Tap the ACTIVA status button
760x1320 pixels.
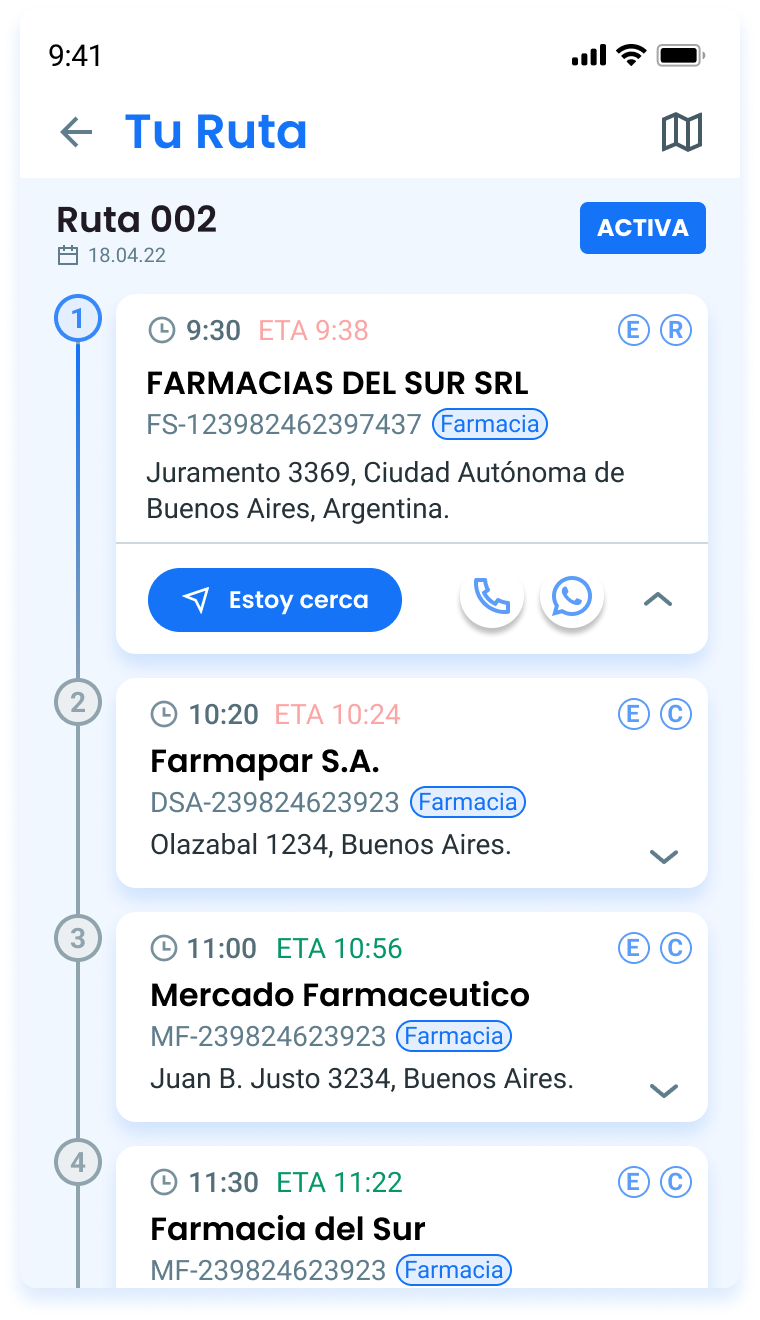coord(643,228)
